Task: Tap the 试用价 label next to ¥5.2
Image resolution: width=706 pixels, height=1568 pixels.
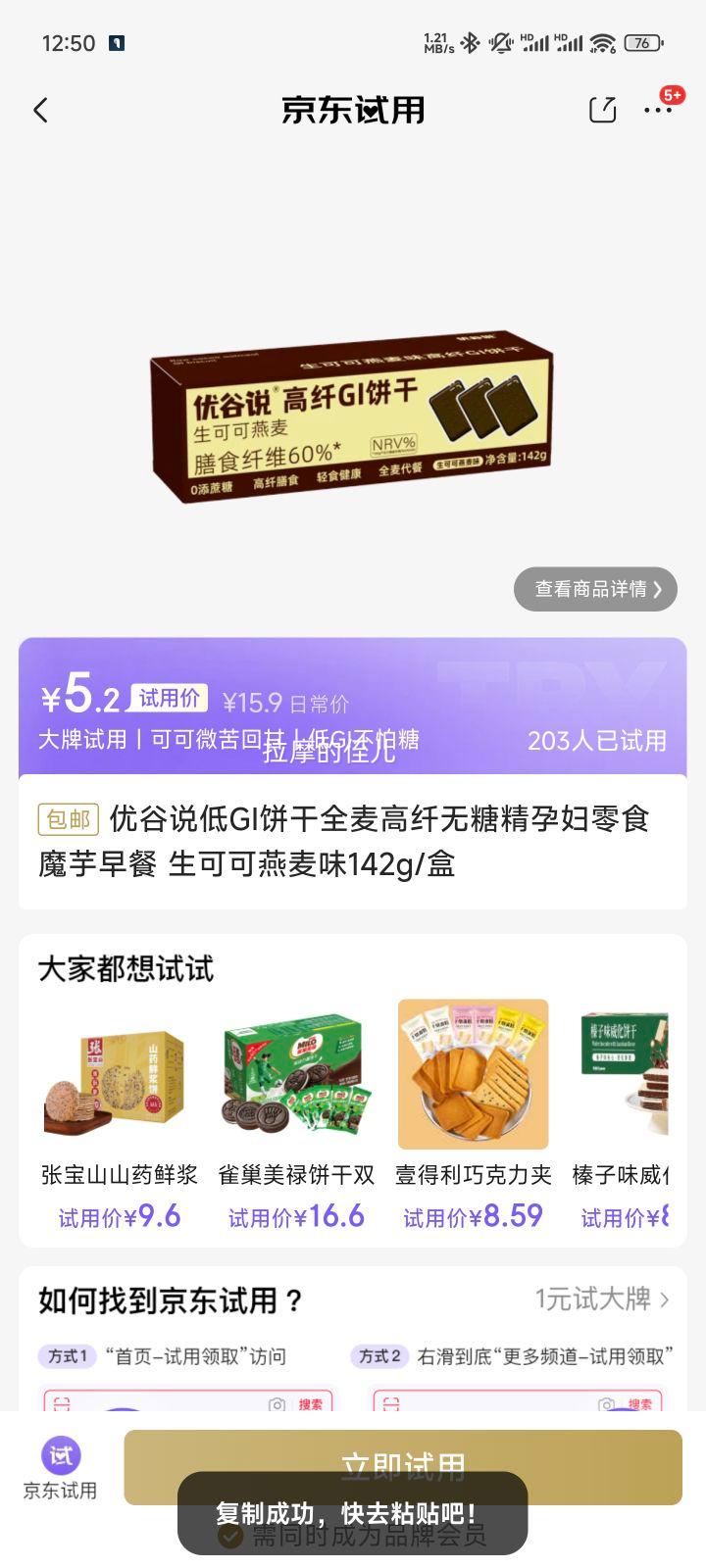Action: [x=169, y=698]
